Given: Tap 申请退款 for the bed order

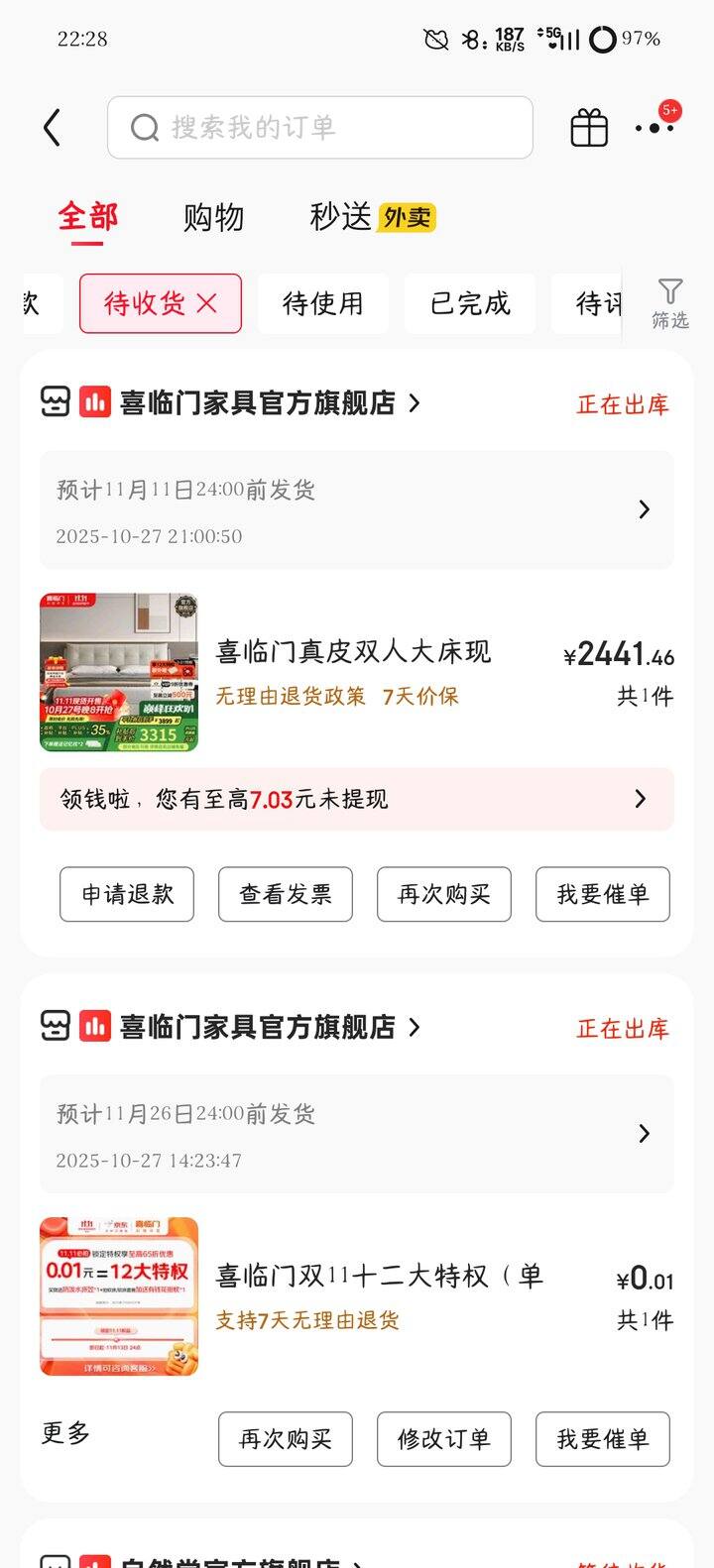Looking at the screenshot, I should (x=127, y=894).
